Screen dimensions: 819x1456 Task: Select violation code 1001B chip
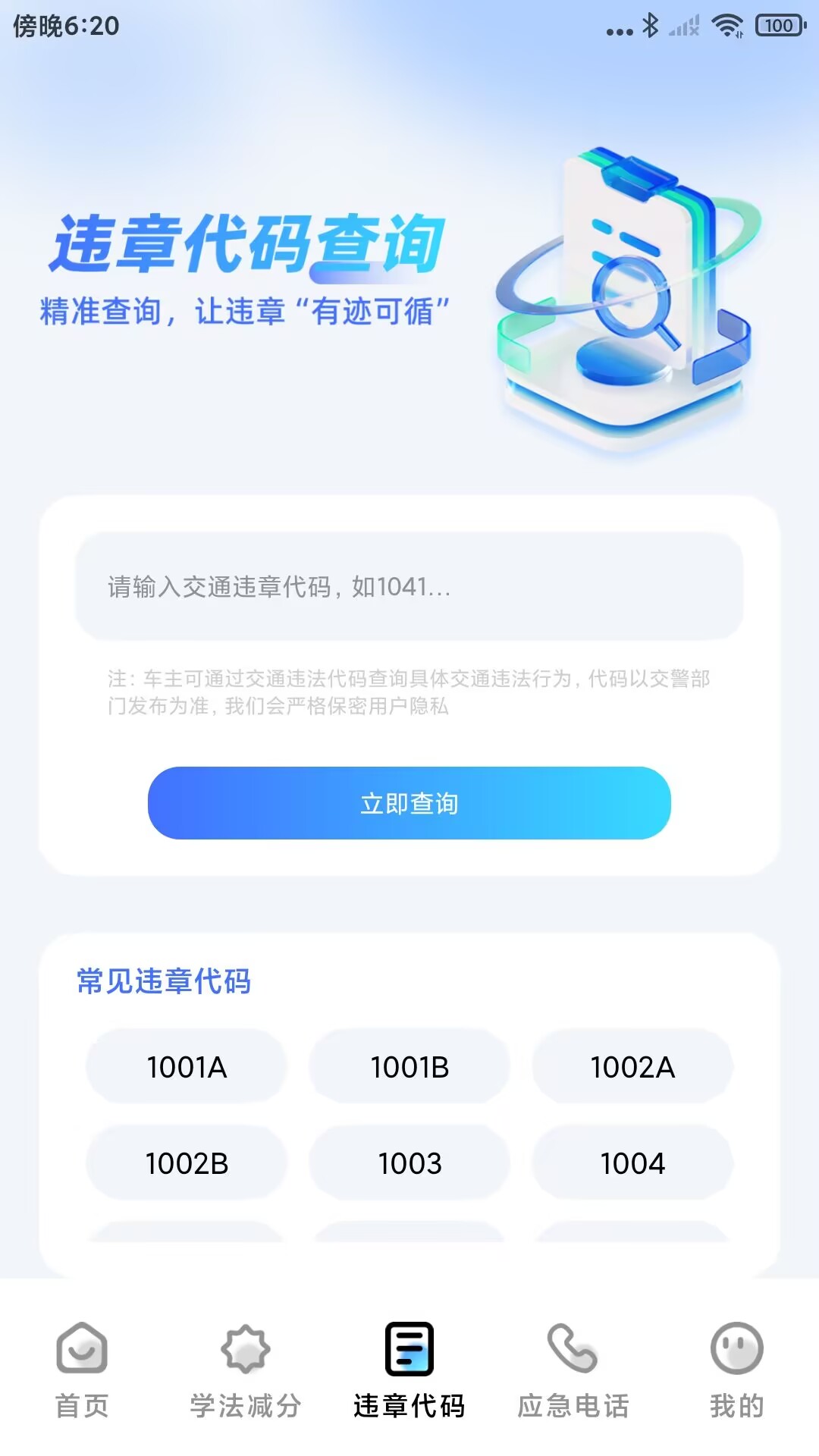(x=409, y=1066)
